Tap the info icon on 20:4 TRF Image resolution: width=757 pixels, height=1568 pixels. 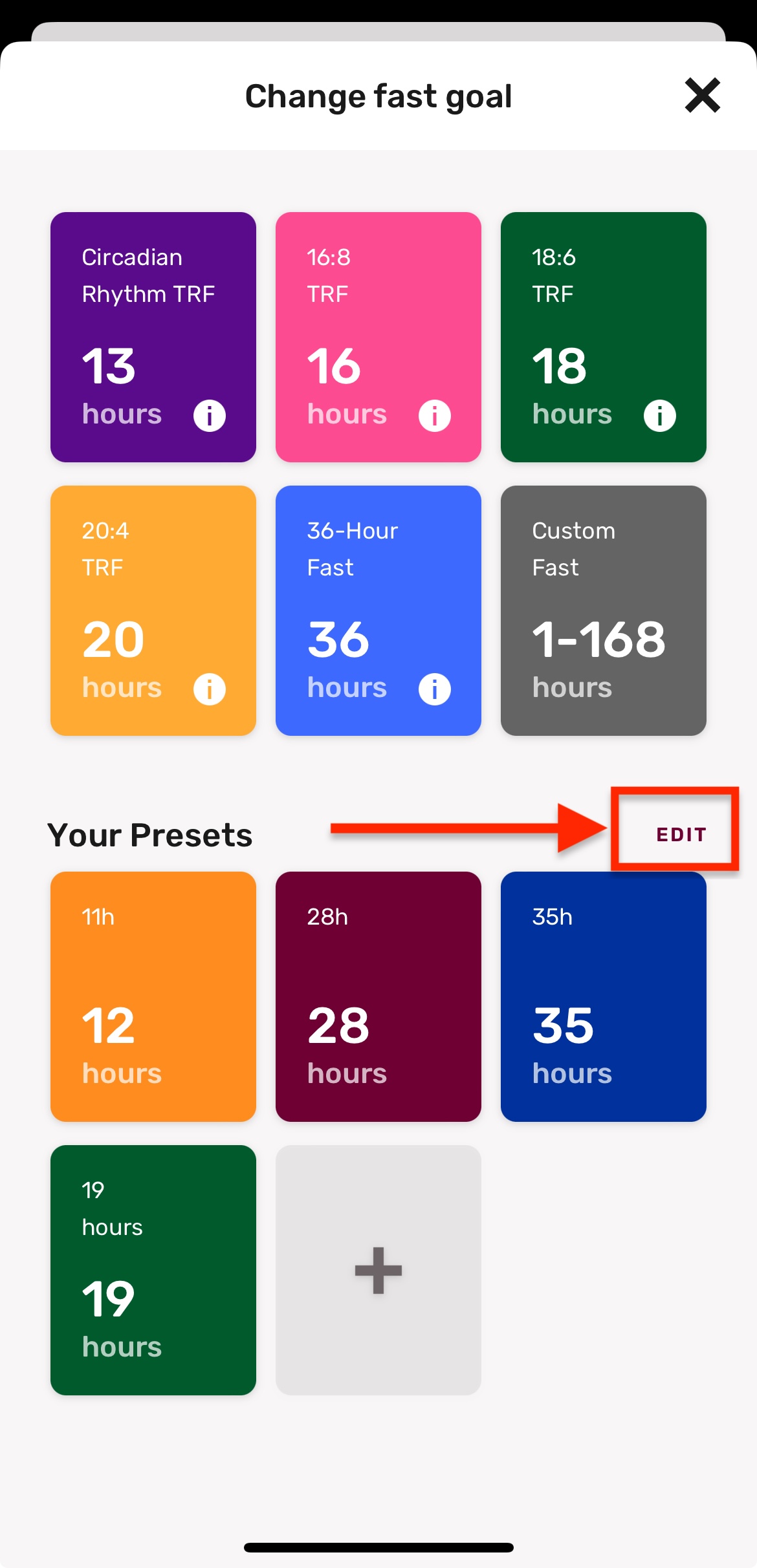click(x=210, y=689)
